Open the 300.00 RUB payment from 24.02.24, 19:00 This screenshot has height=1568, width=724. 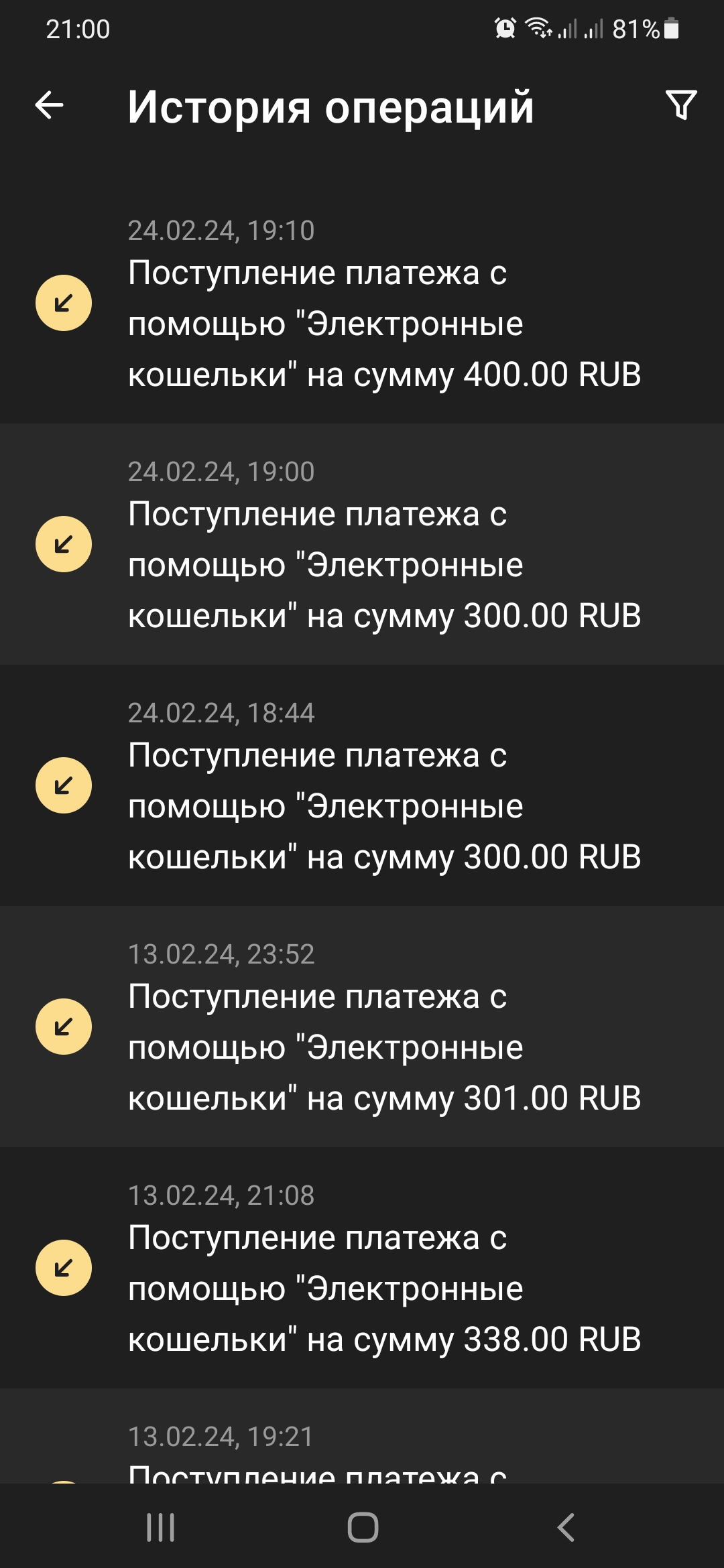pos(362,545)
